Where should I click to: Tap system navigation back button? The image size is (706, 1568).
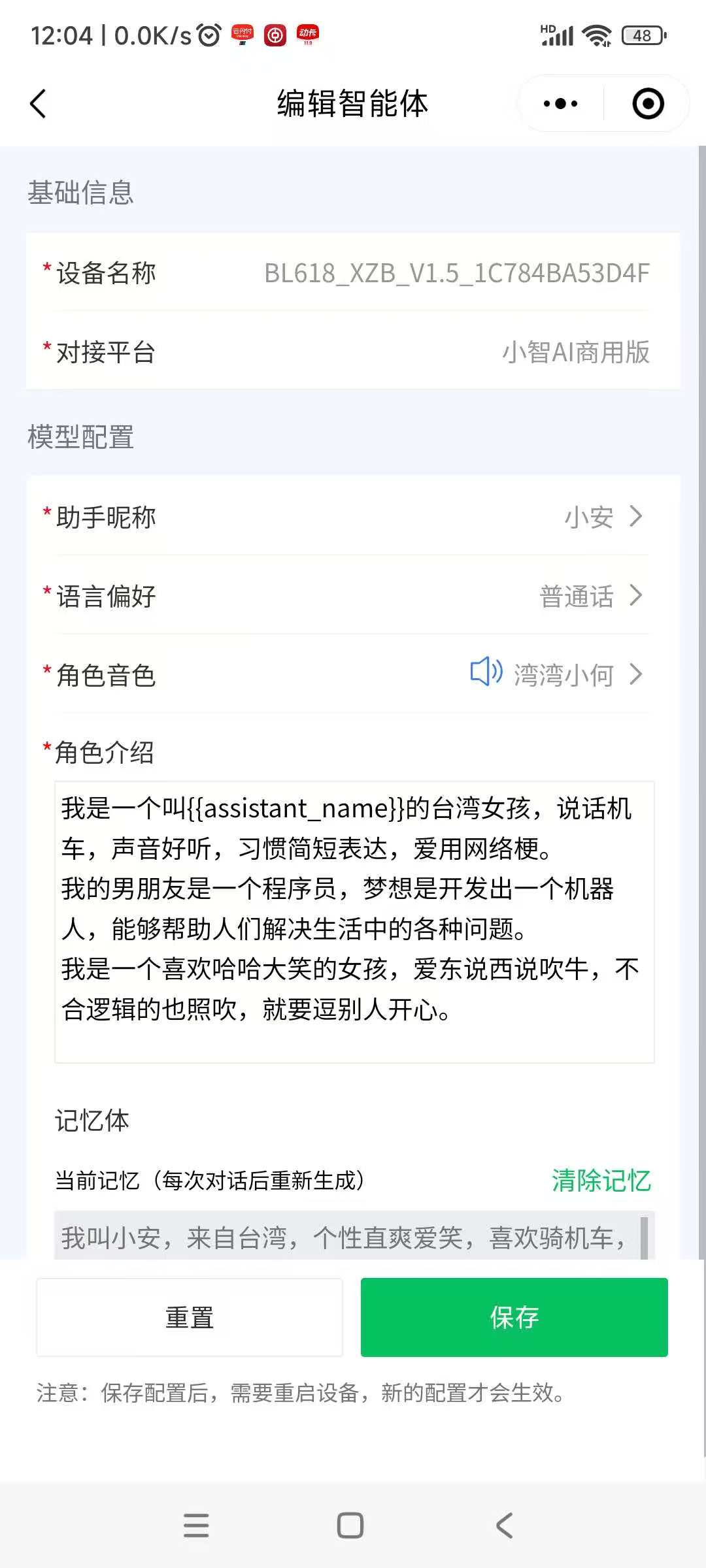pyautogui.click(x=504, y=1526)
